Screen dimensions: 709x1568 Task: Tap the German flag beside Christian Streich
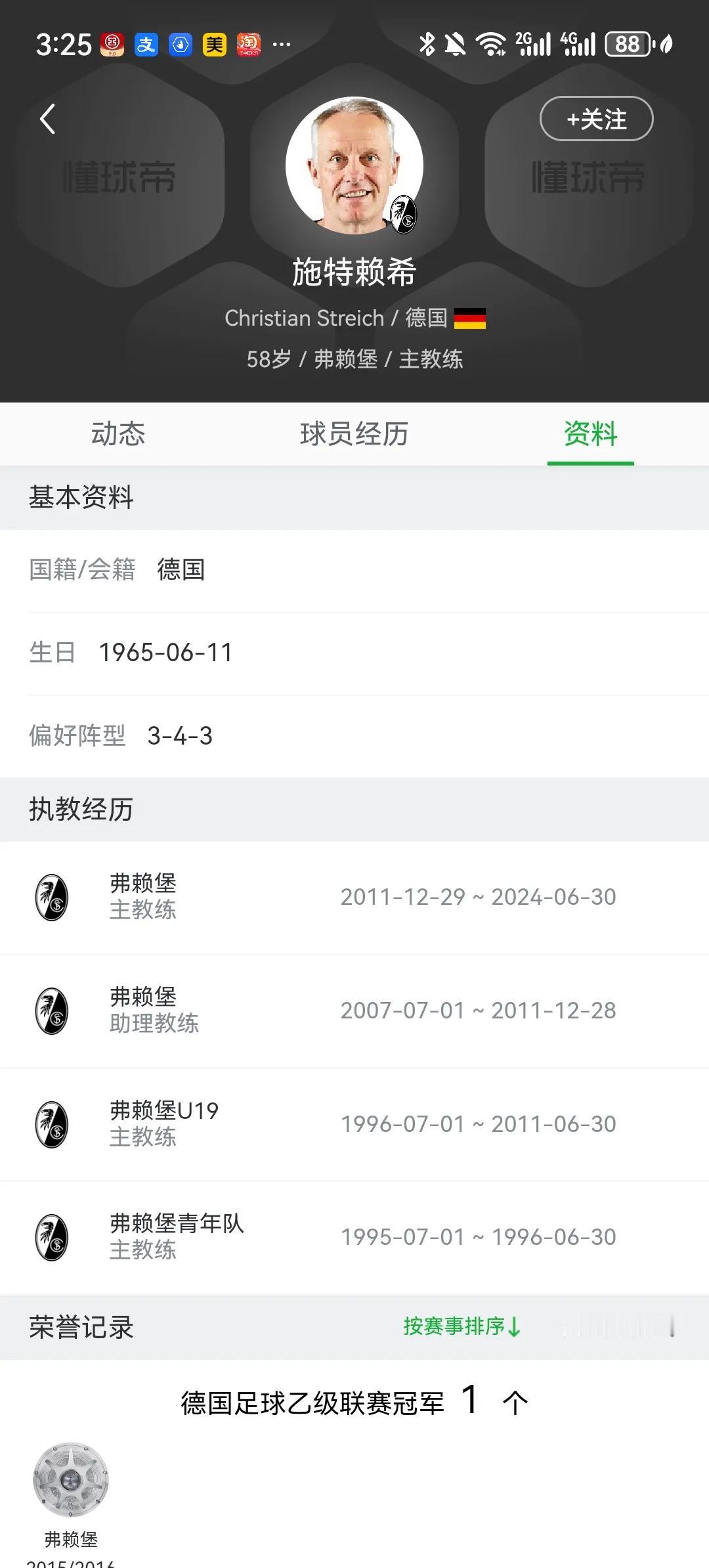coord(470,318)
